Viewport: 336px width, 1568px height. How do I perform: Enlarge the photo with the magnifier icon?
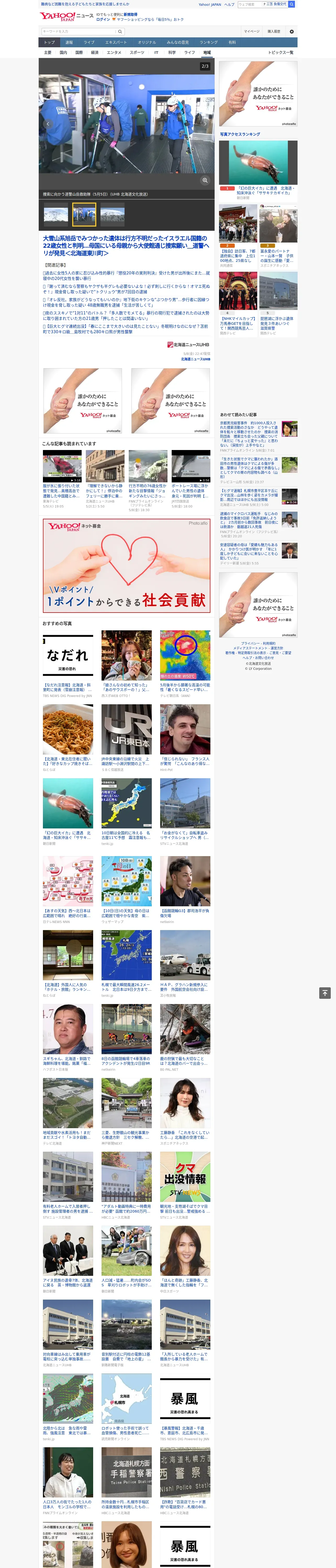[205, 180]
